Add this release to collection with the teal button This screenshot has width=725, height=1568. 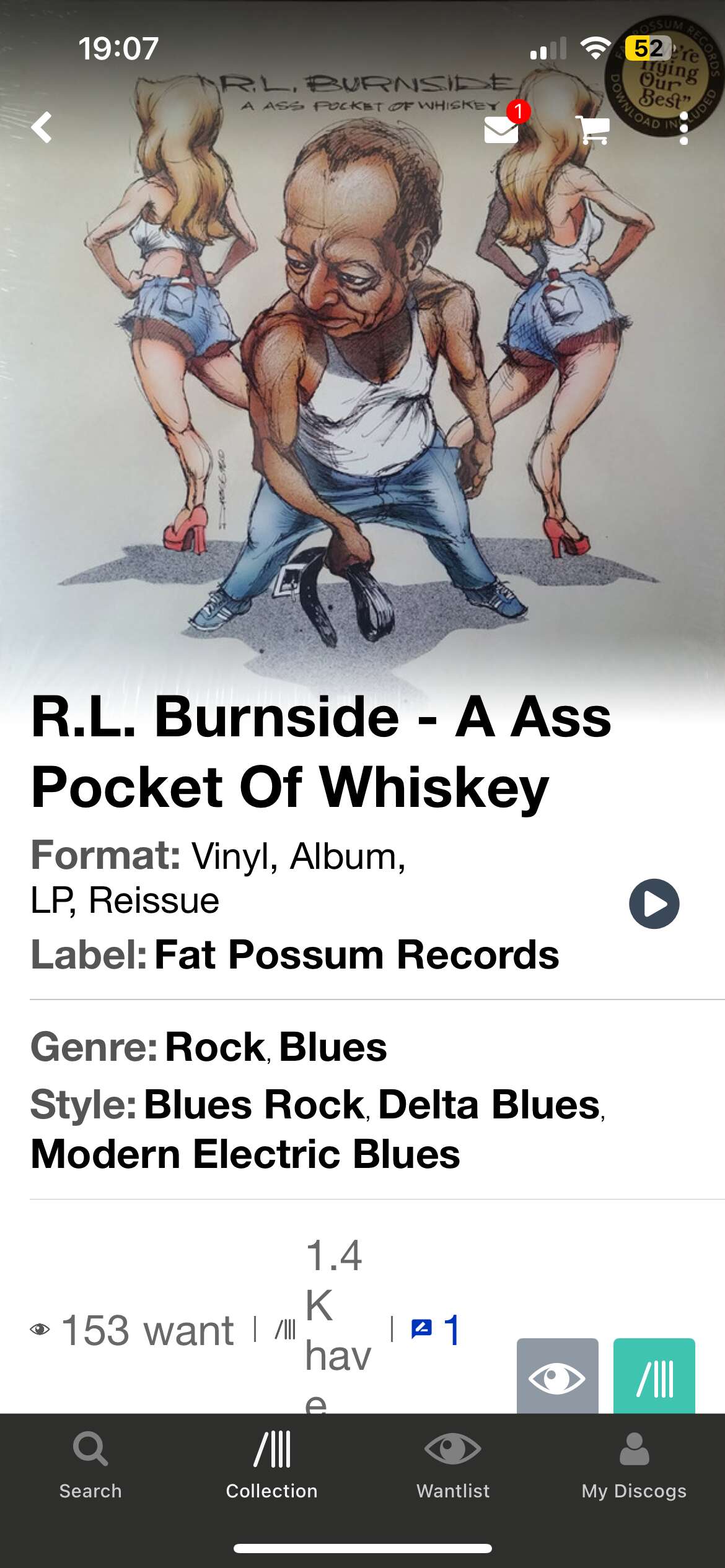tap(654, 1376)
